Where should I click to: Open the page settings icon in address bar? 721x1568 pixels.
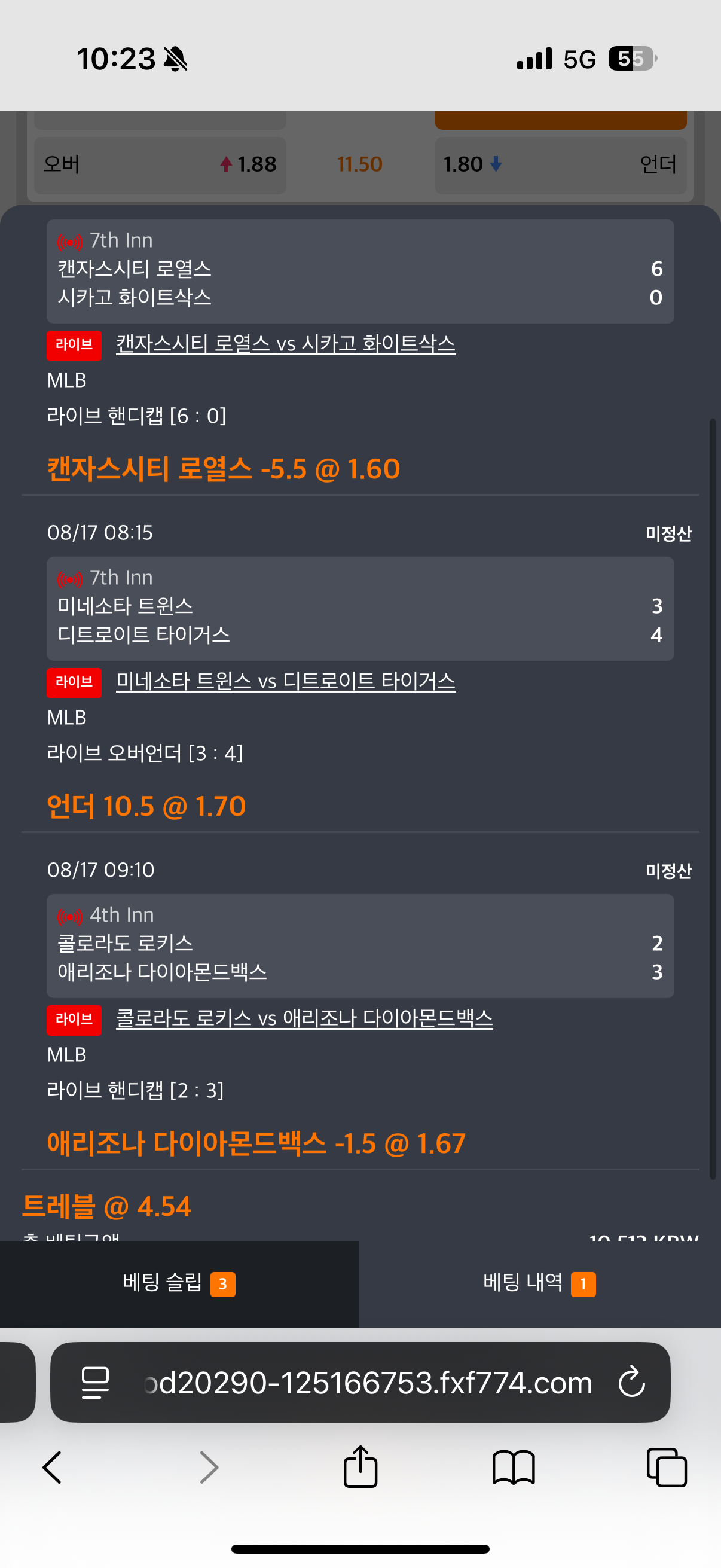pos(96,1383)
